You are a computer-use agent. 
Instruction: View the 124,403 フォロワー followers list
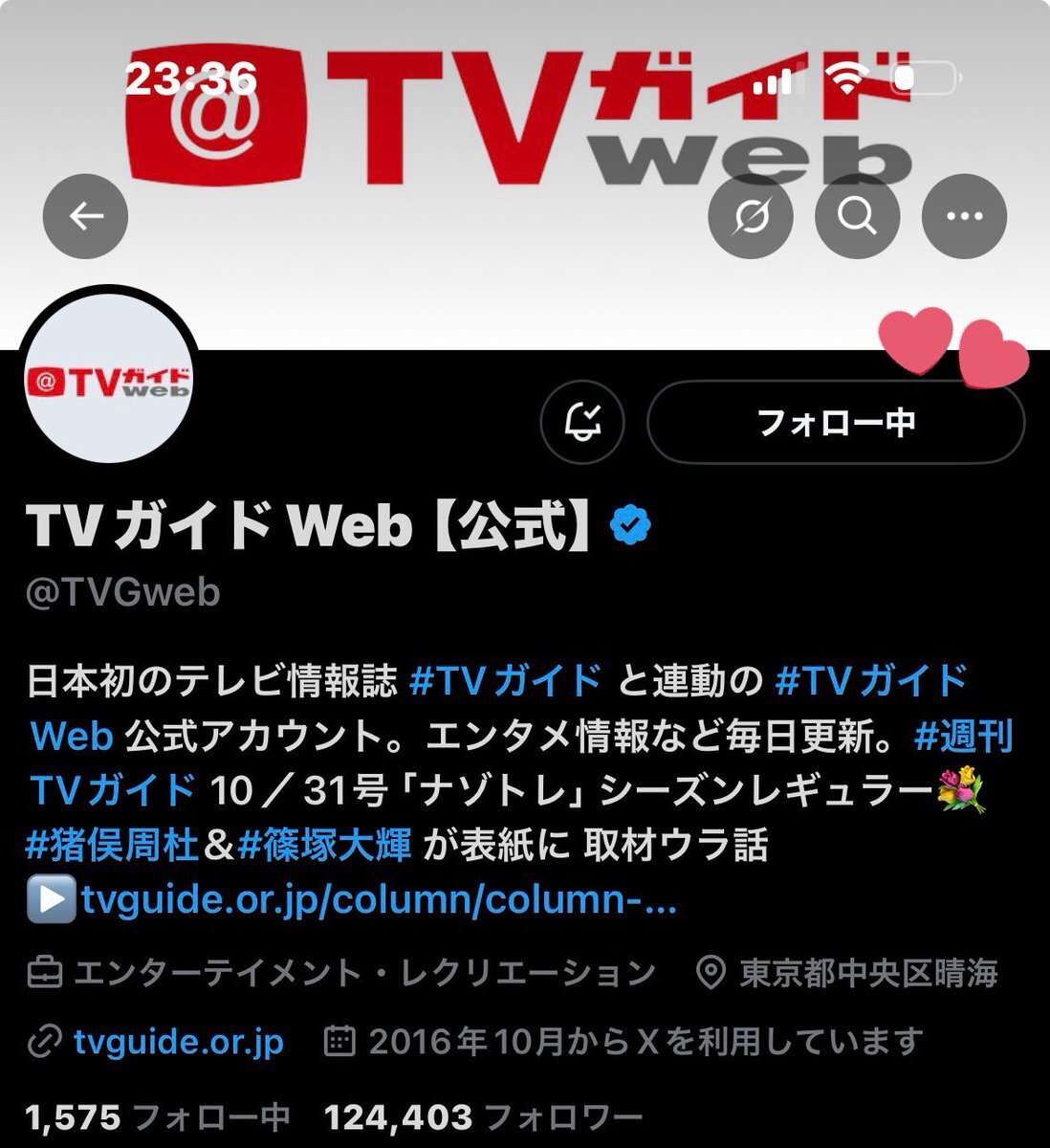tap(483, 1116)
